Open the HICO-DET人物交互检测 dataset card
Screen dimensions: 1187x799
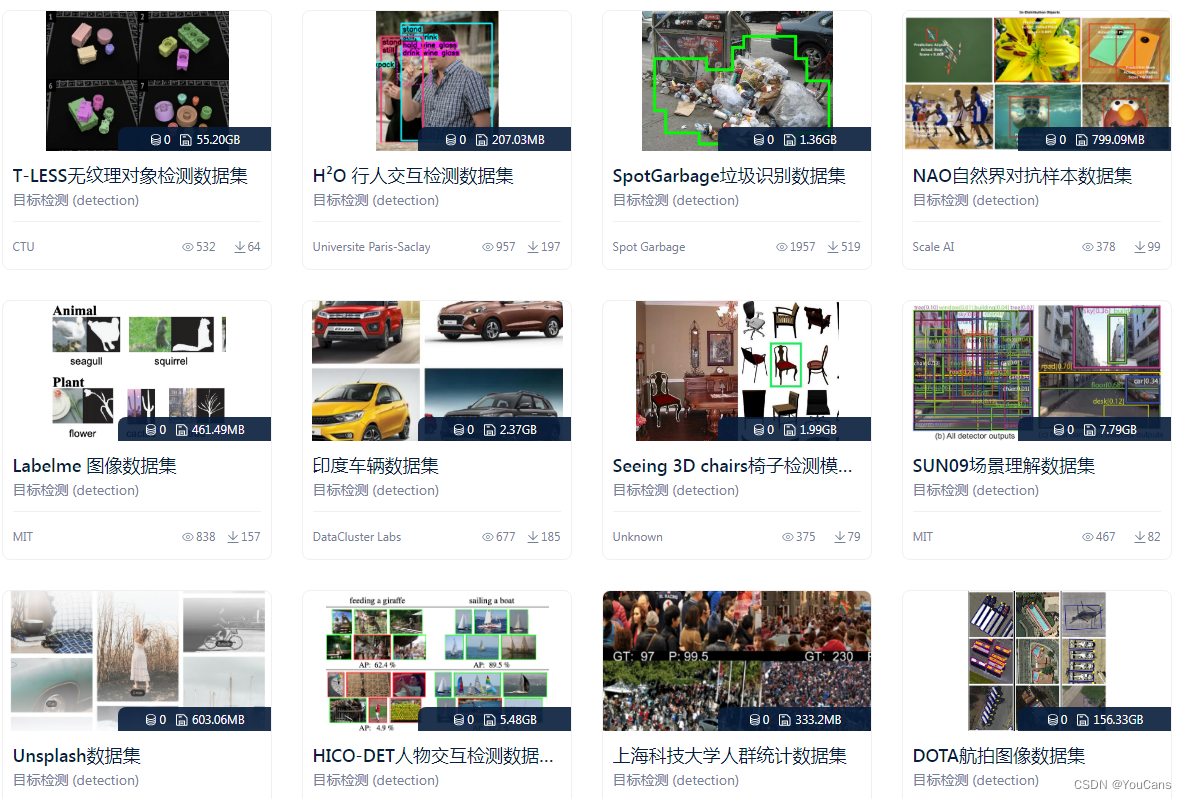(x=433, y=756)
